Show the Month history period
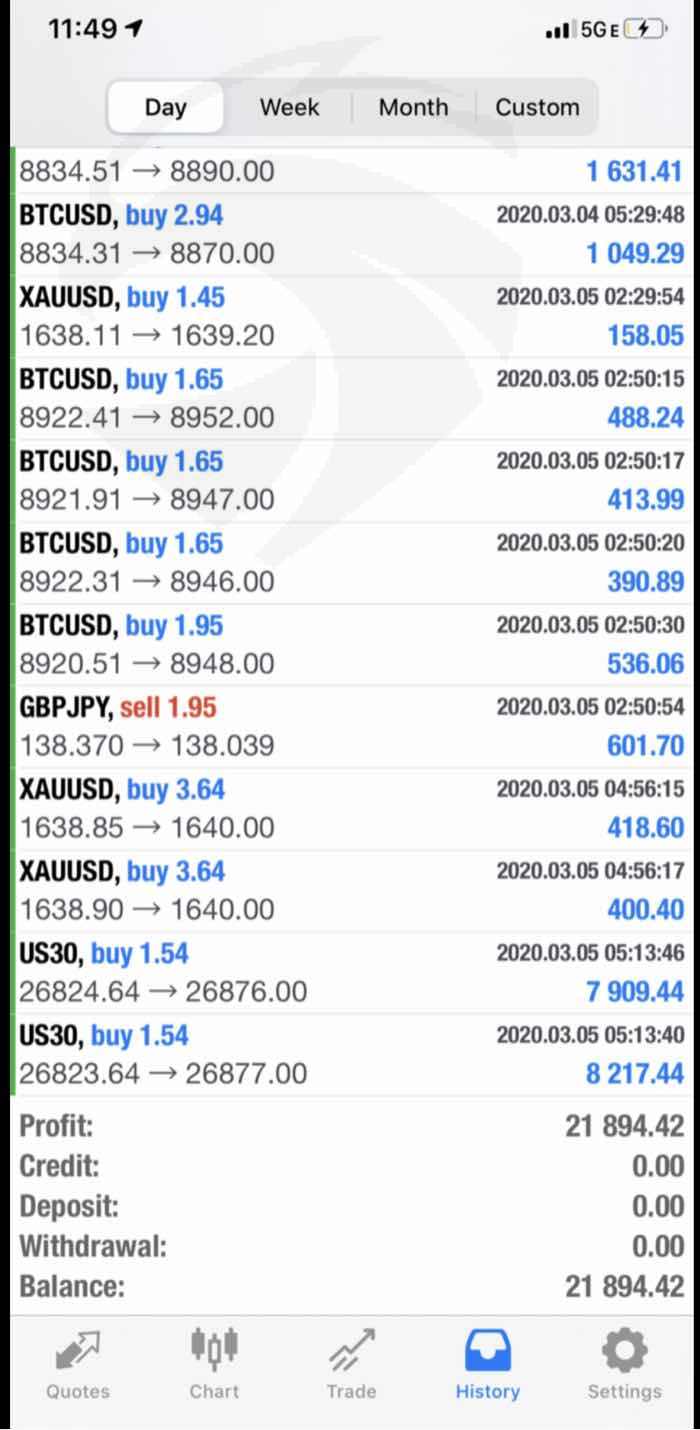Viewport: 700px width, 1430px height. coord(413,107)
